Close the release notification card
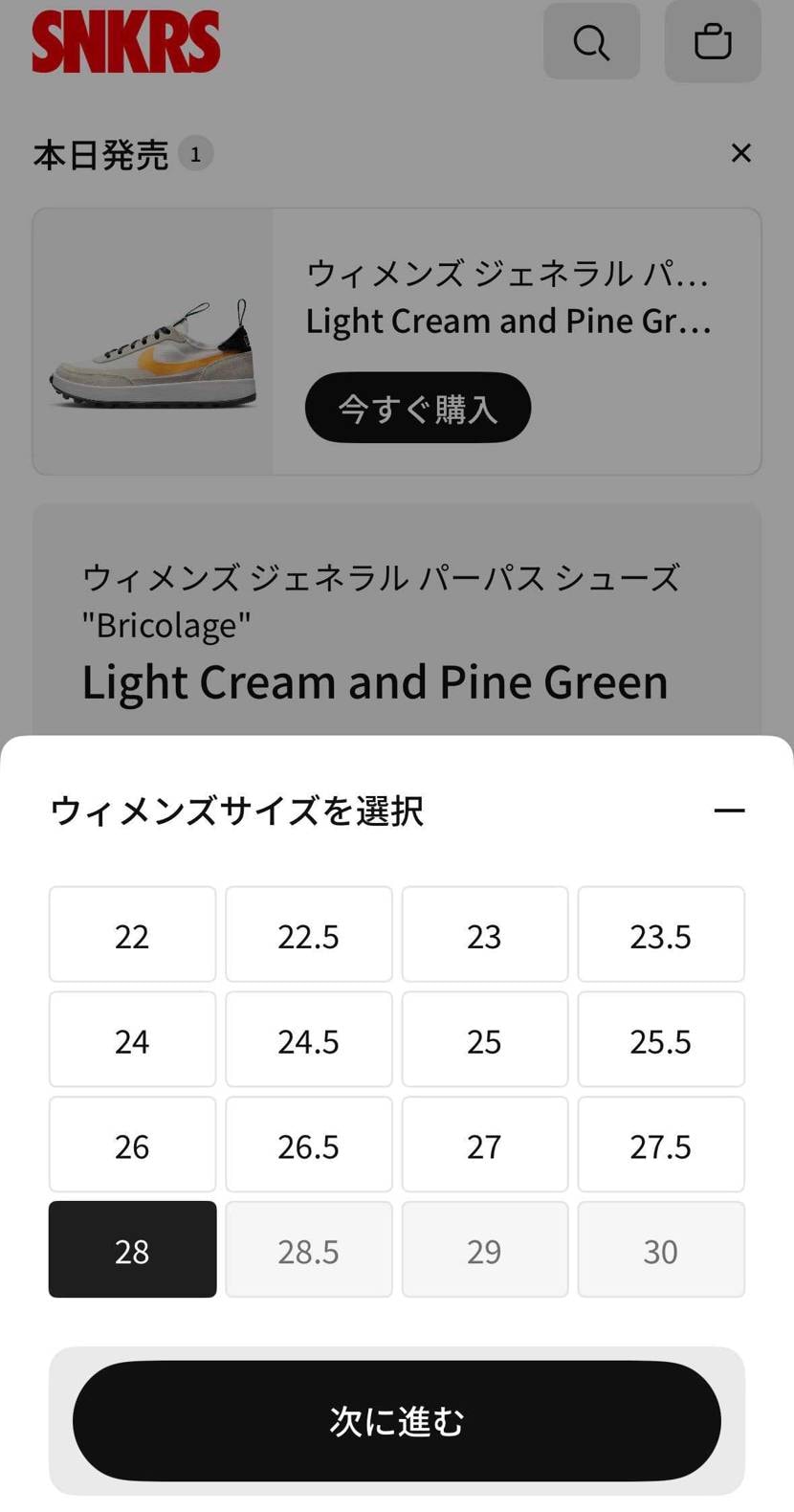The width and height of the screenshot is (794, 1512). (x=741, y=153)
